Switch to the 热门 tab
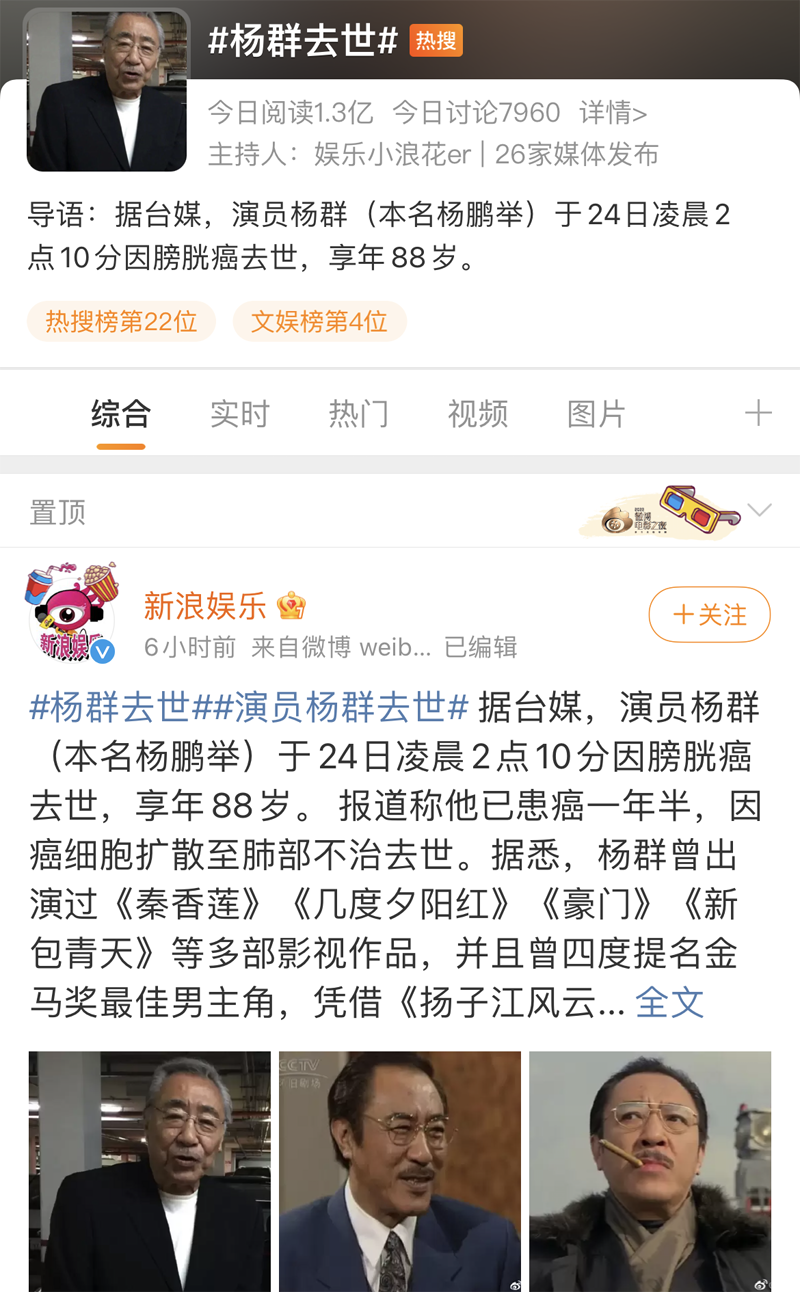This screenshot has height=1292, width=800. click(359, 413)
